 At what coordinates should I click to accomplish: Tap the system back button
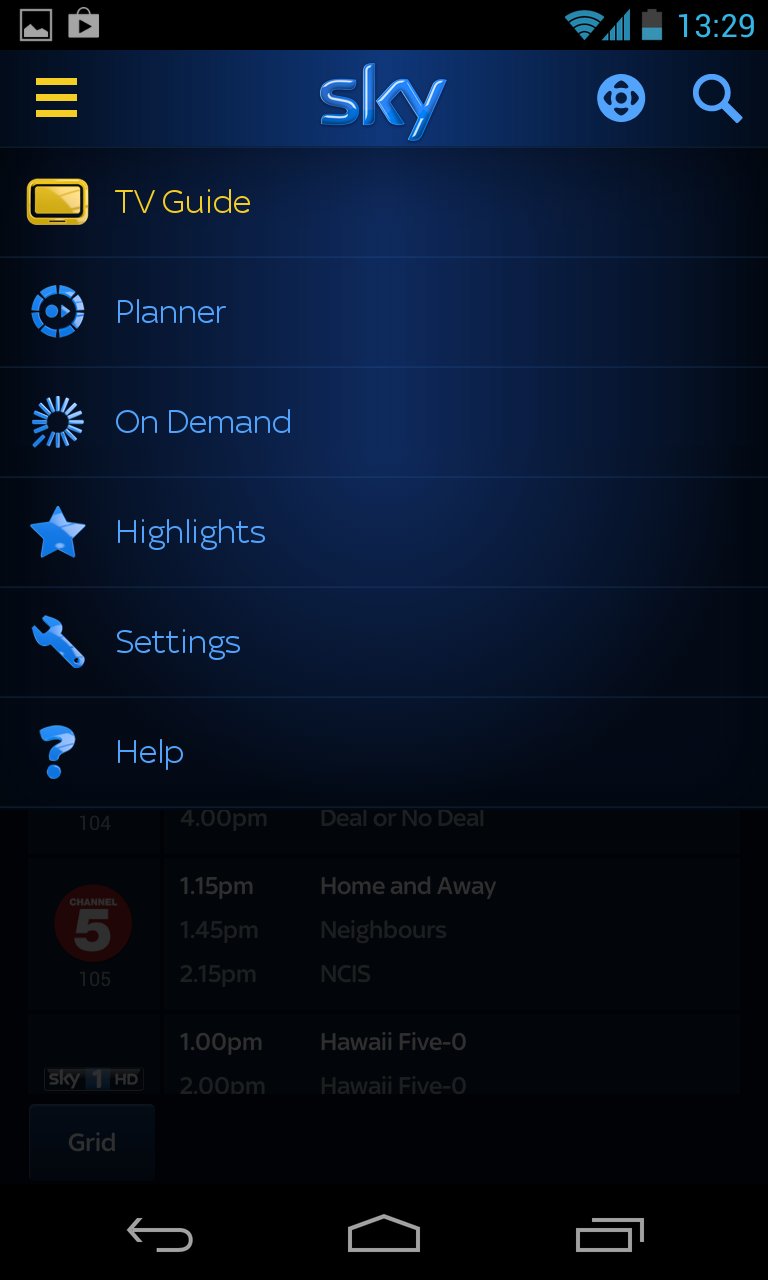(x=160, y=1235)
